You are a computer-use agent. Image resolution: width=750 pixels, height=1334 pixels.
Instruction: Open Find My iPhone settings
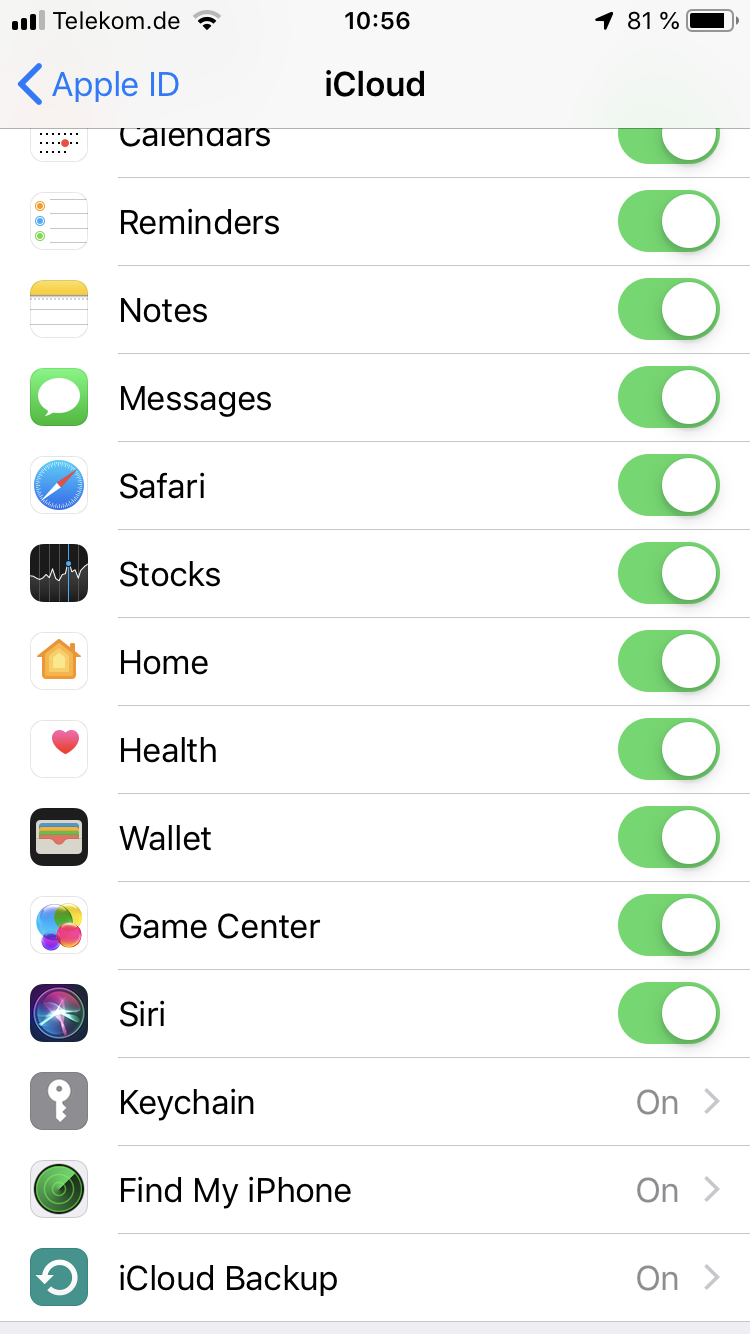[400, 1190]
